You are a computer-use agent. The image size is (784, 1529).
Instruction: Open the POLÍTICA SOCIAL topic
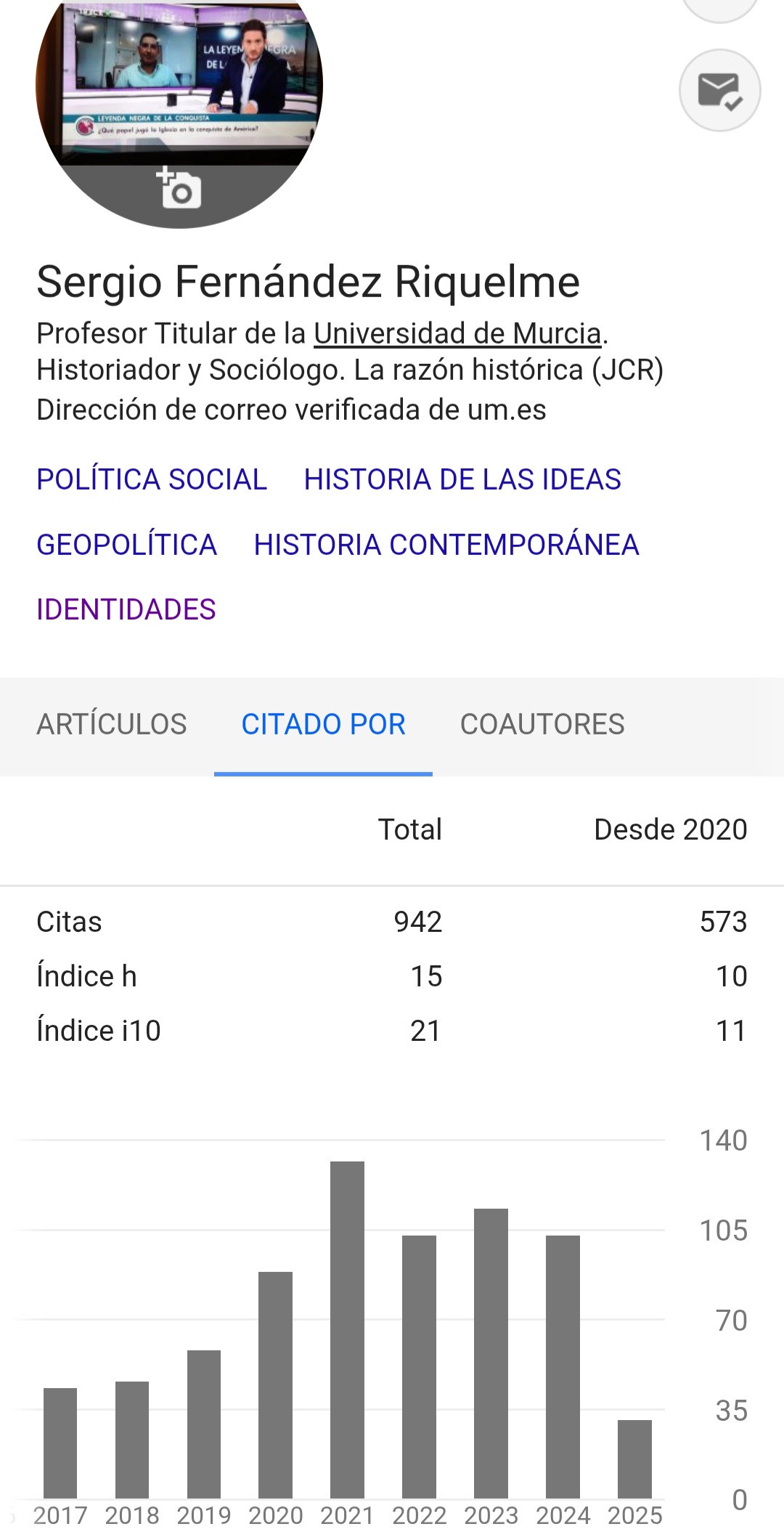[152, 479]
